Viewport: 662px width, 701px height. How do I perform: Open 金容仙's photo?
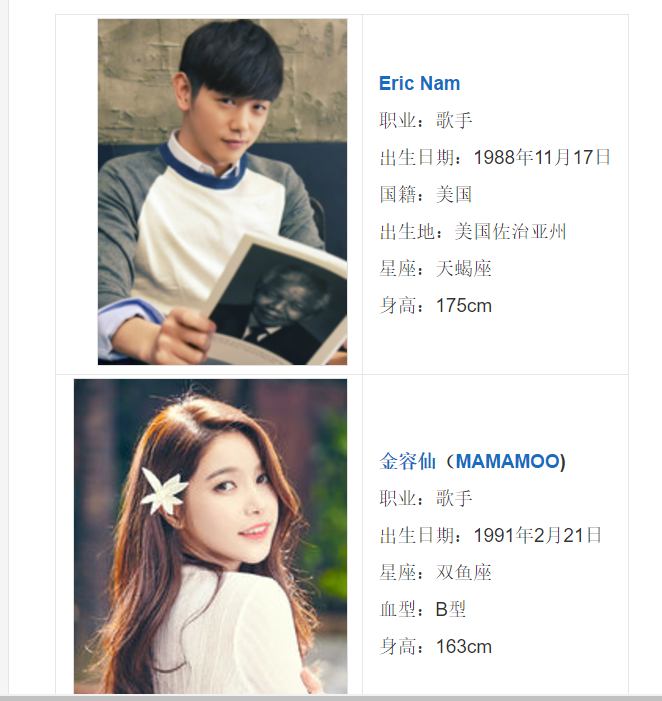tap(210, 536)
